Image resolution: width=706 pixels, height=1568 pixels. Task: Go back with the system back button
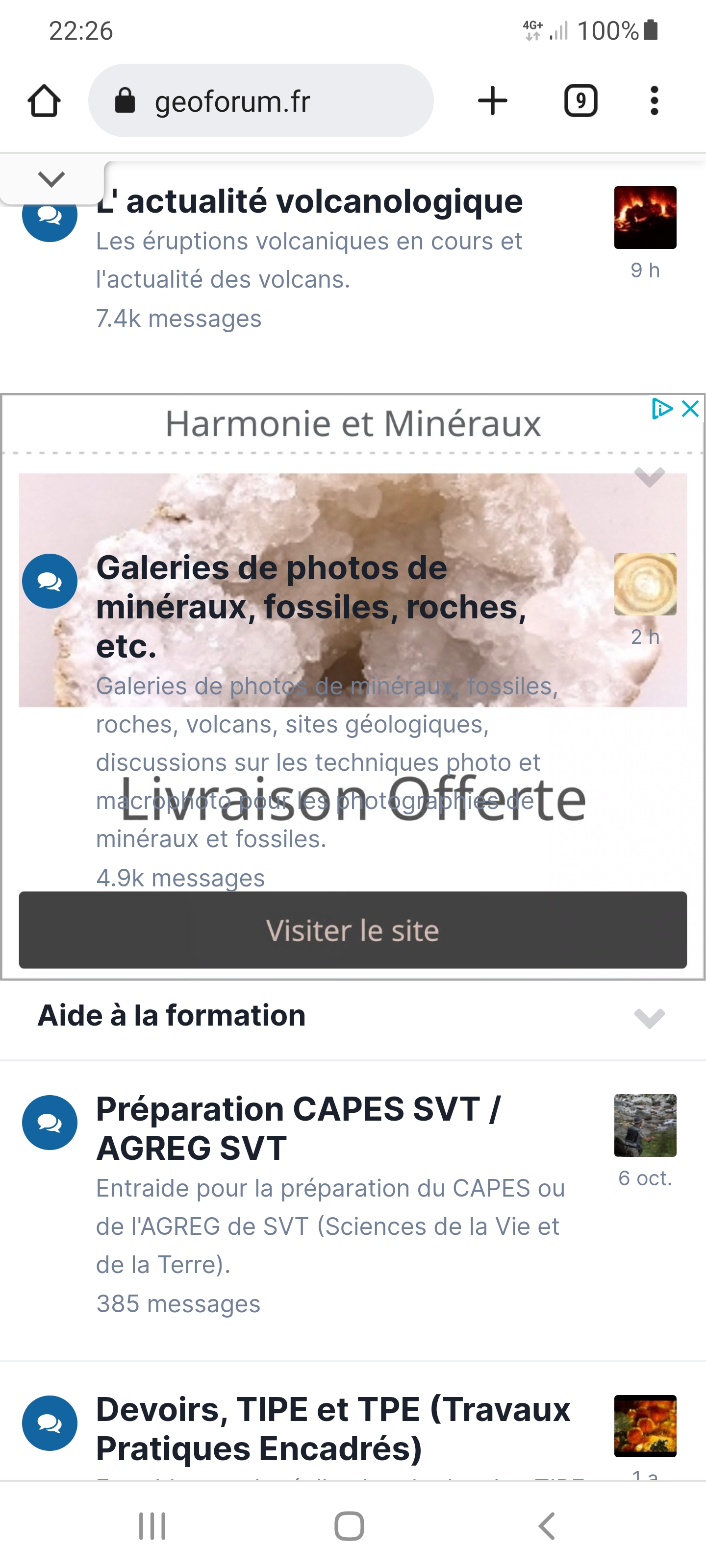(546, 1525)
